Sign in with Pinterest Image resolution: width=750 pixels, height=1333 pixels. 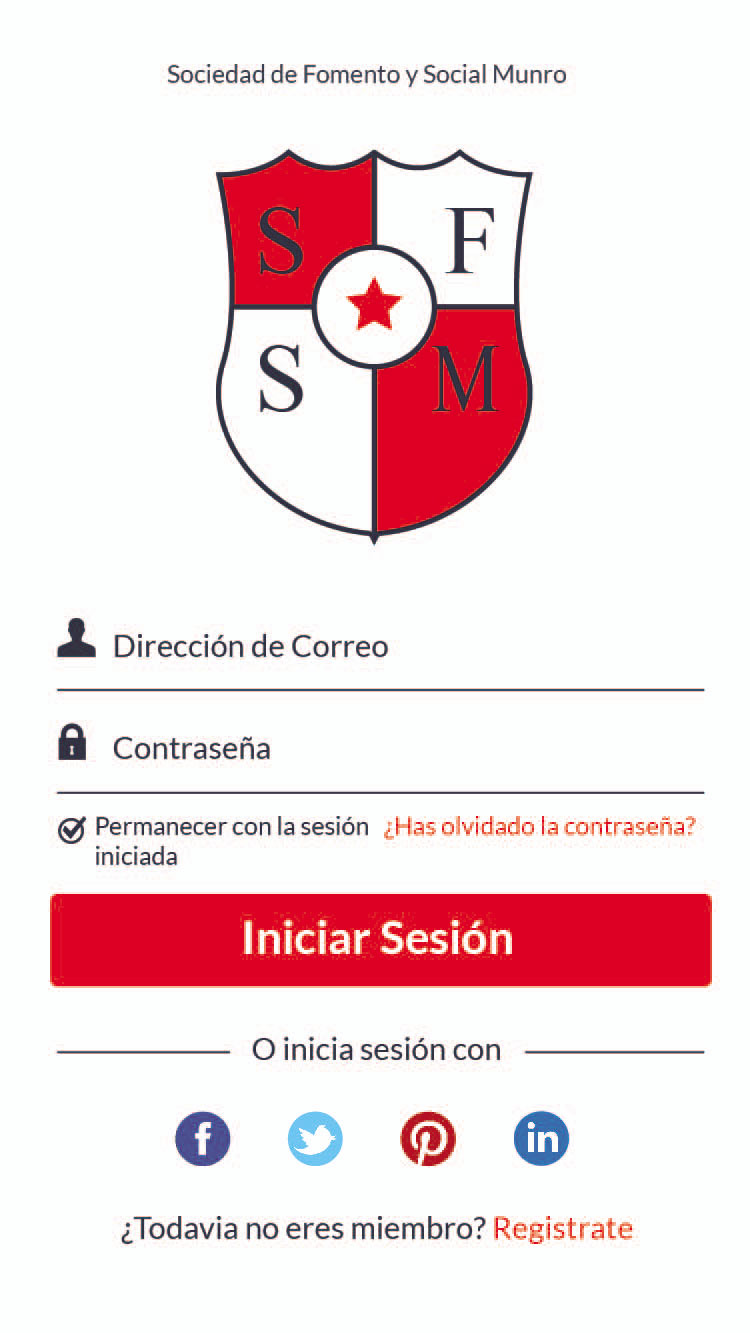[428, 1138]
